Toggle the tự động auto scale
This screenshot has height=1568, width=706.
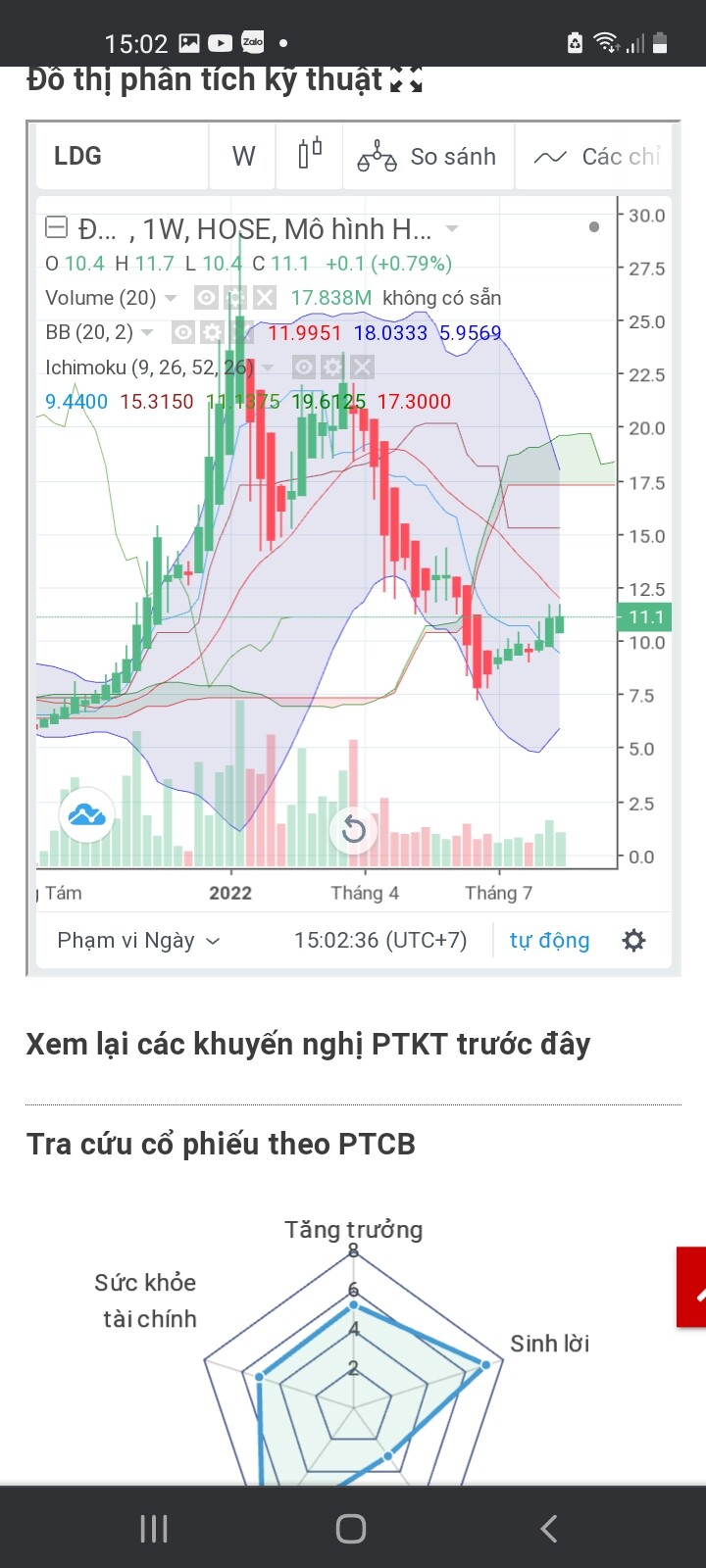(549, 941)
